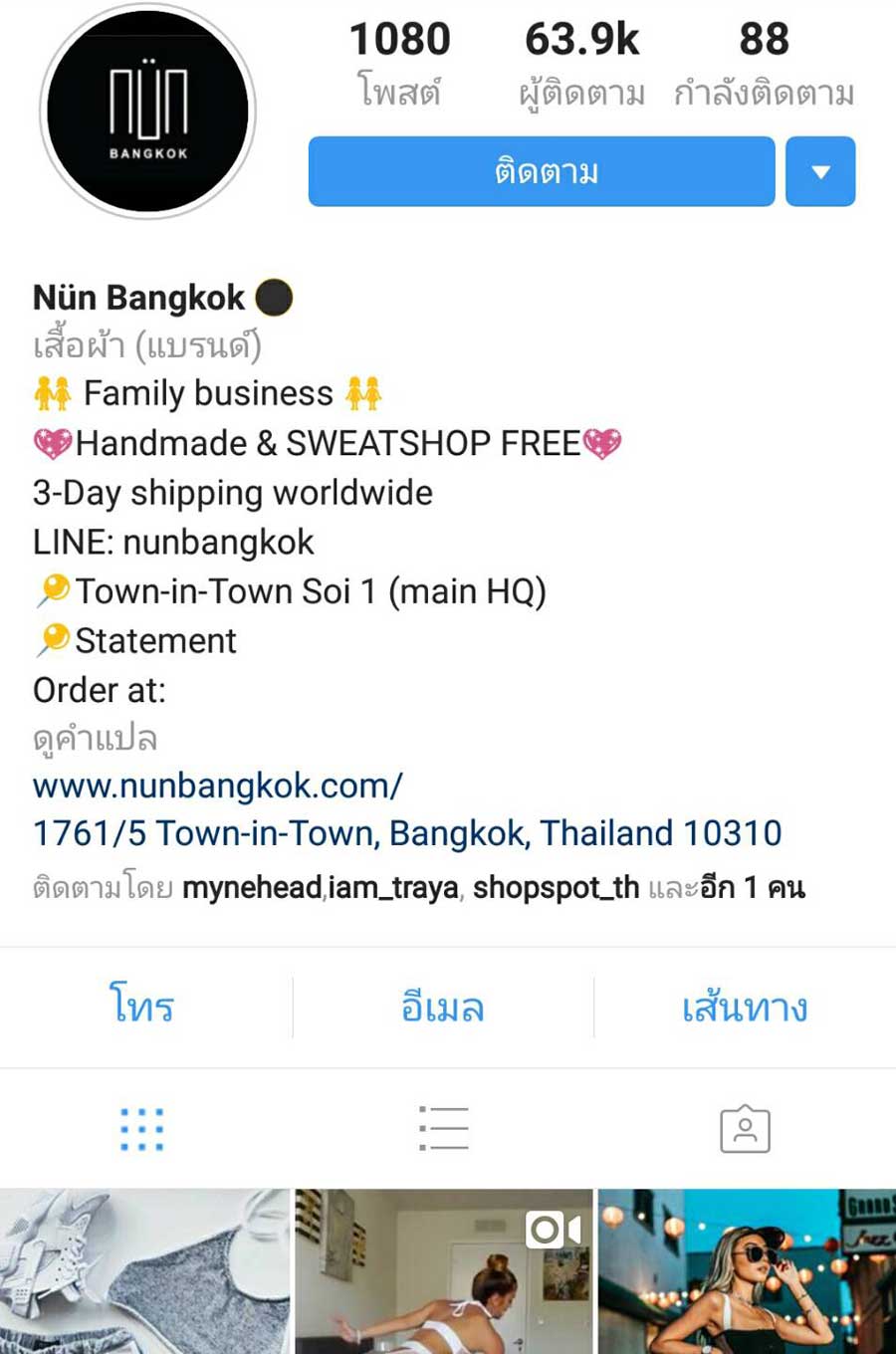Switch to the list view tab
This screenshot has height=1354, width=896.
click(443, 1129)
